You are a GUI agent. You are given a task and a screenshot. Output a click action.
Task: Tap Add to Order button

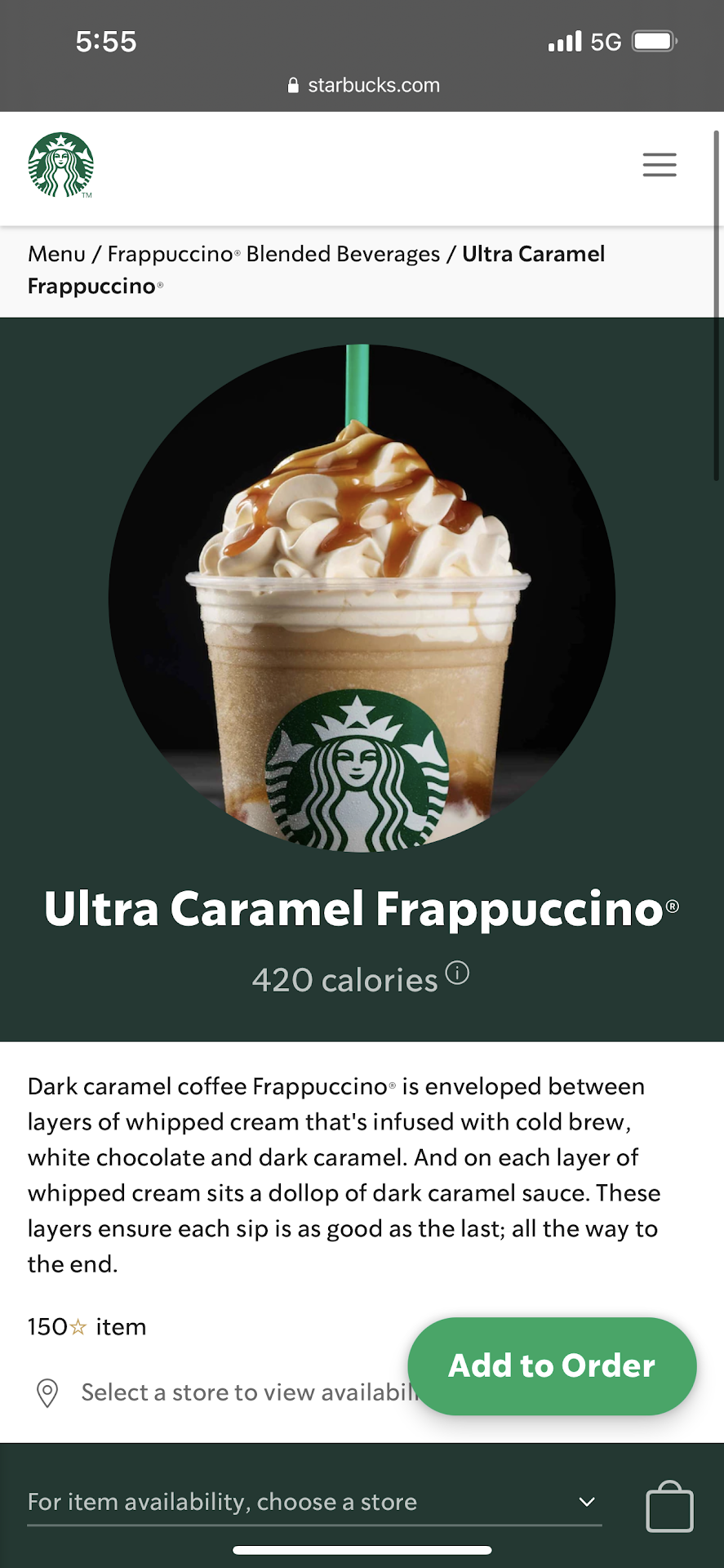552,1365
